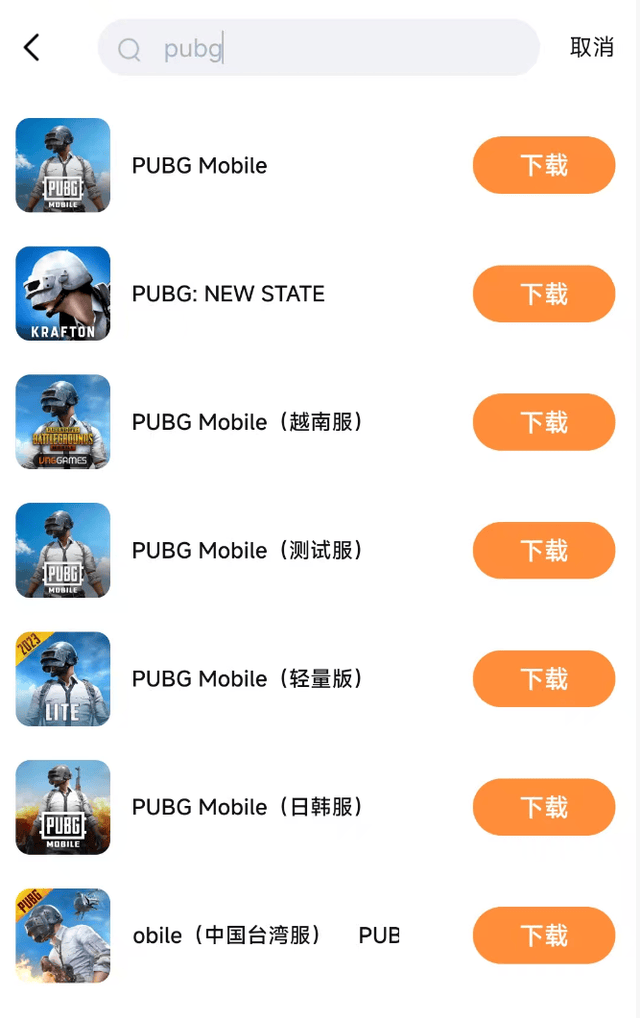
Task: Download PUBG: NEW STATE
Action: click(543, 294)
